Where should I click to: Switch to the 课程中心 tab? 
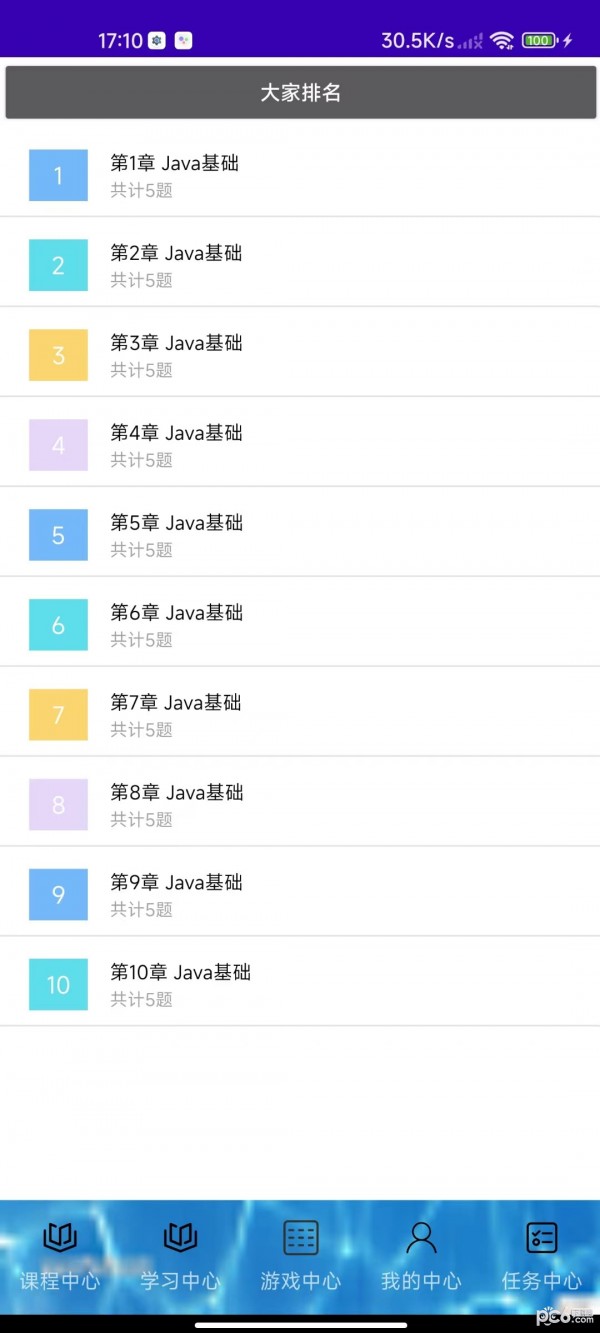click(x=60, y=1256)
